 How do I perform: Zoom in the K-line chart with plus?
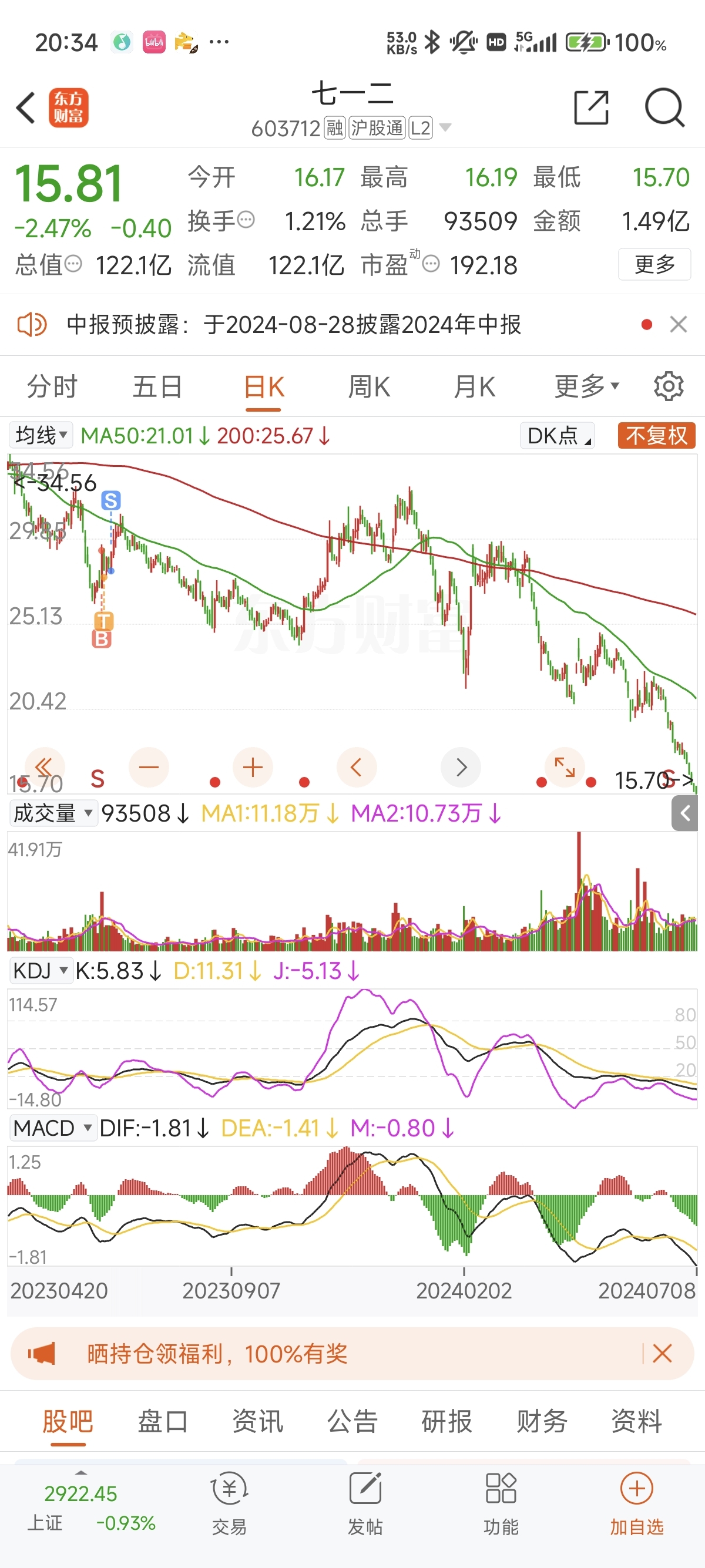[x=253, y=768]
